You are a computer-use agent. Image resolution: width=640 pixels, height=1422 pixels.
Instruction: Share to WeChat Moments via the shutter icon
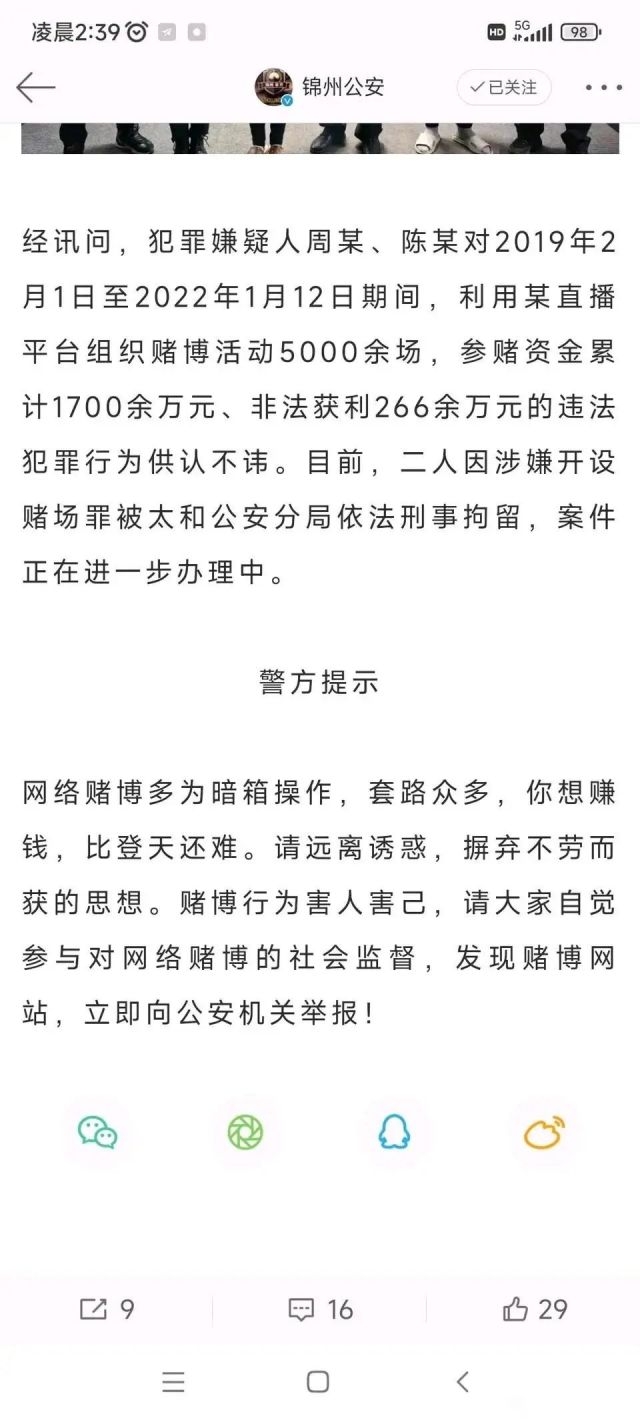(245, 1132)
